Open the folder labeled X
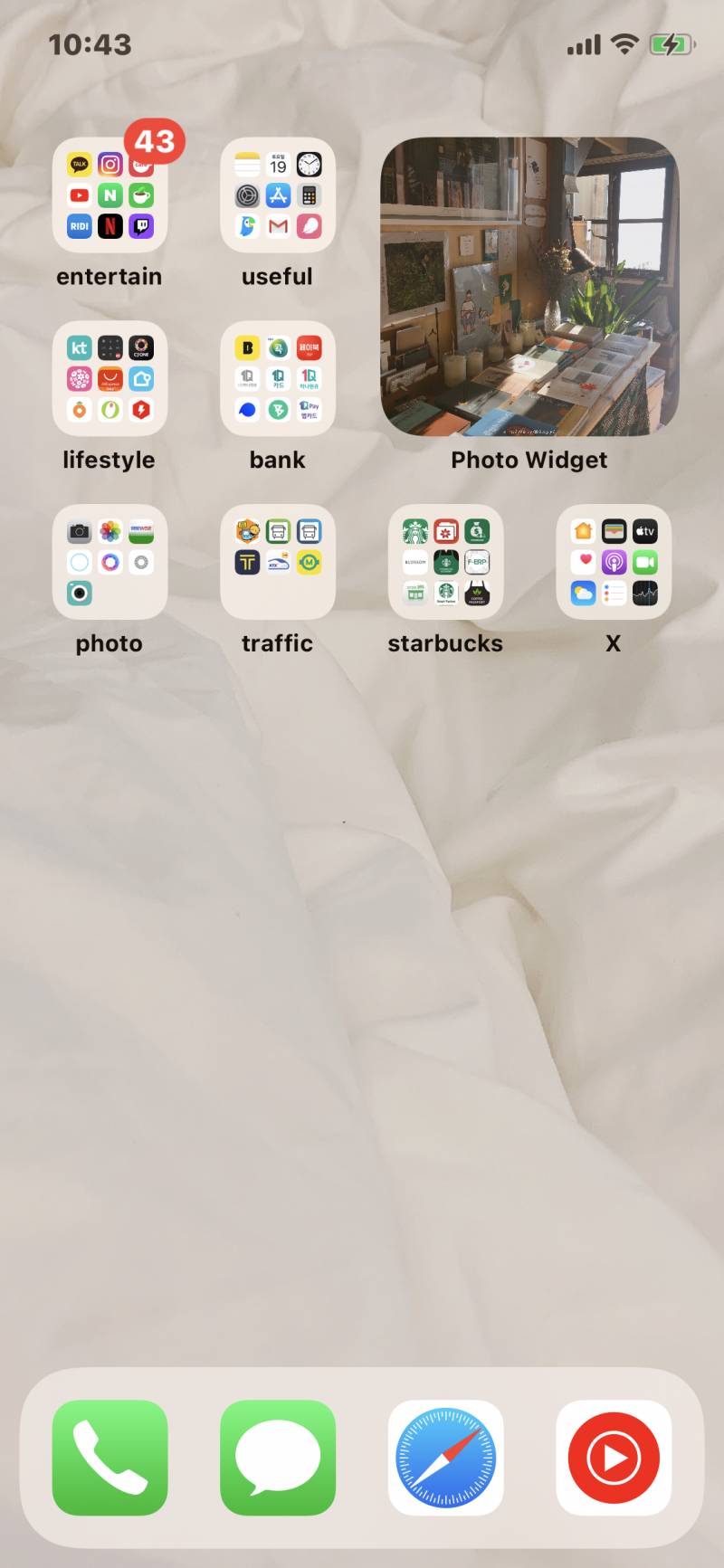This screenshot has width=724, height=1568. click(x=614, y=562)
